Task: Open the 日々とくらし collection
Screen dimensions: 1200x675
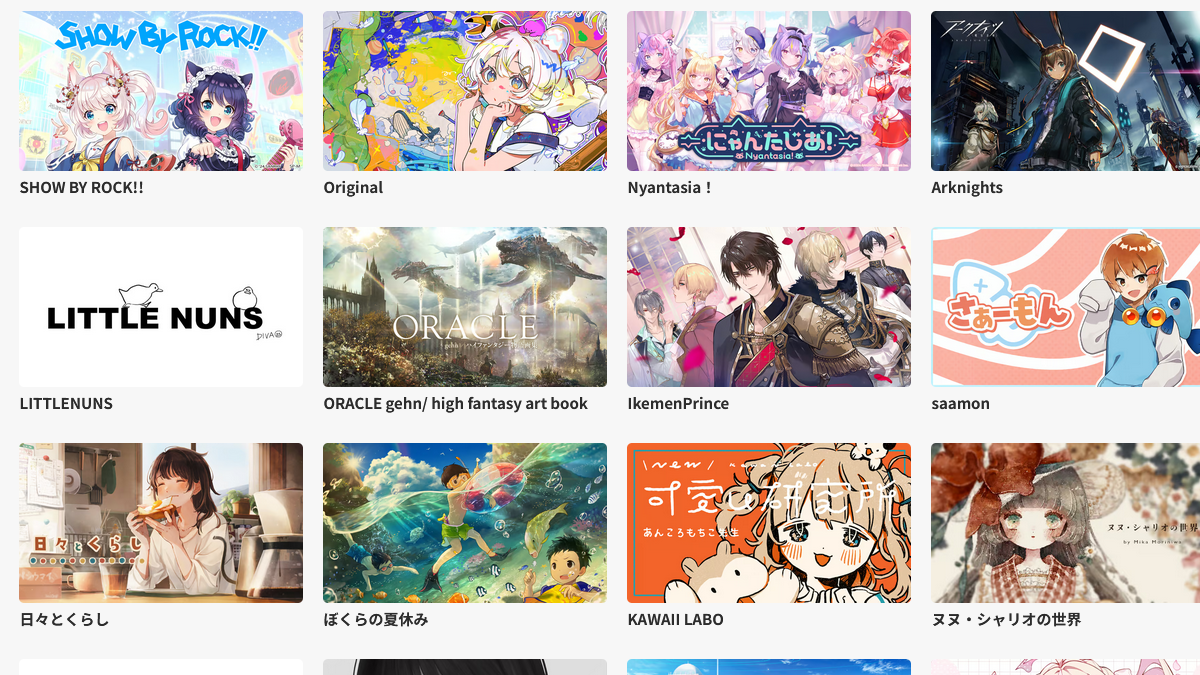Action: 160,523
